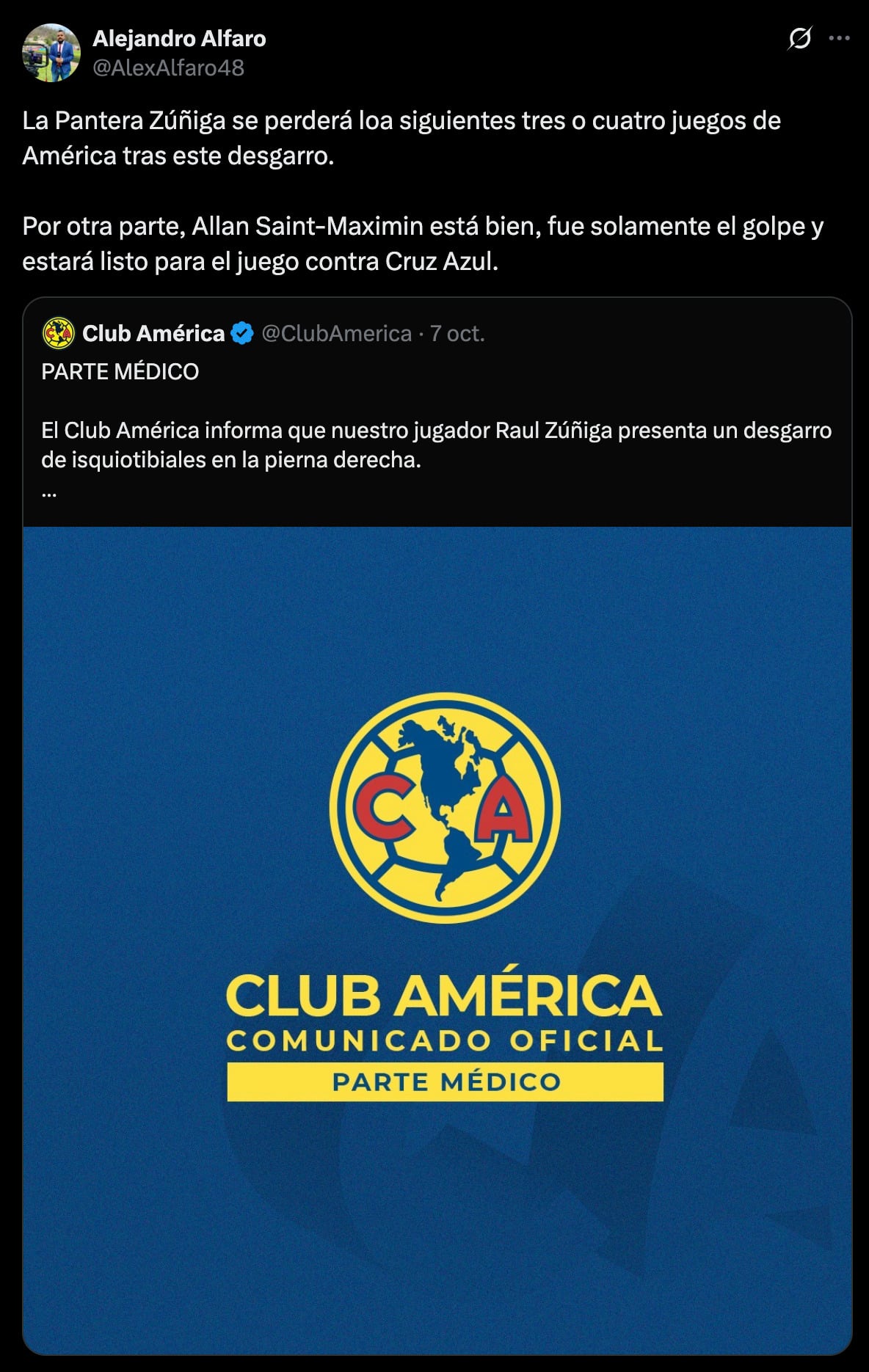
Task: Open the post's three-dot overflow menu
Action: tap(839, 38)
